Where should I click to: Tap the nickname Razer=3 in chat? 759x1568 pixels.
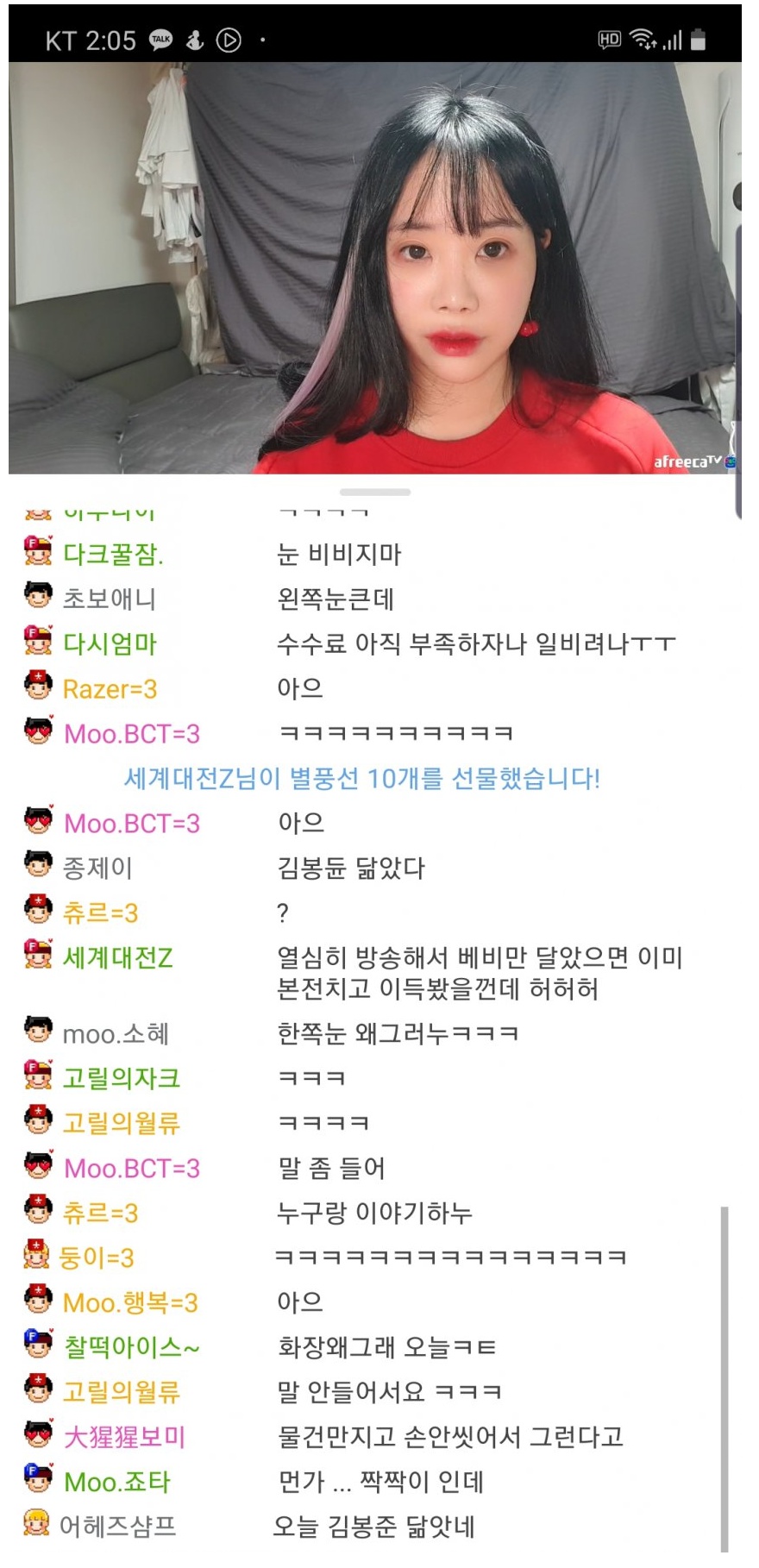coord(110,688)
